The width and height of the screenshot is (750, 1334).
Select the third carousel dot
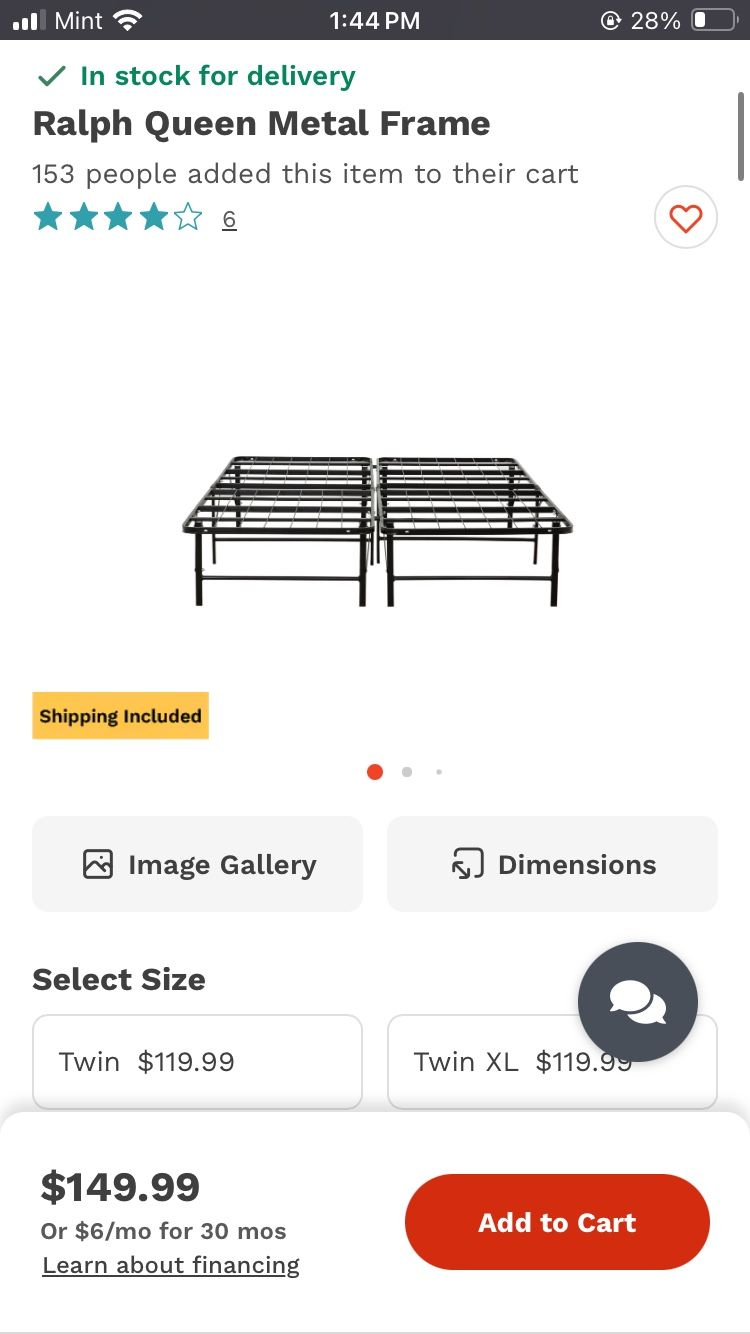tap(438, 772)
